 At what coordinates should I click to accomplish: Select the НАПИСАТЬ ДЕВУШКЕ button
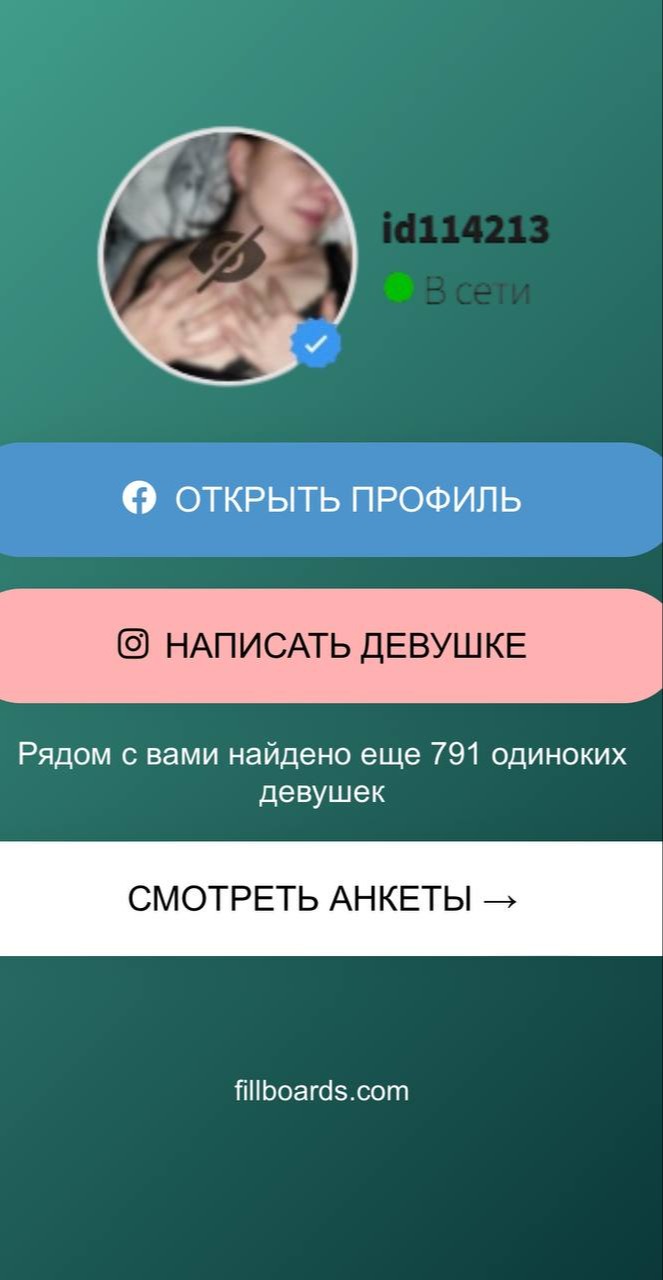click(331, 646)
